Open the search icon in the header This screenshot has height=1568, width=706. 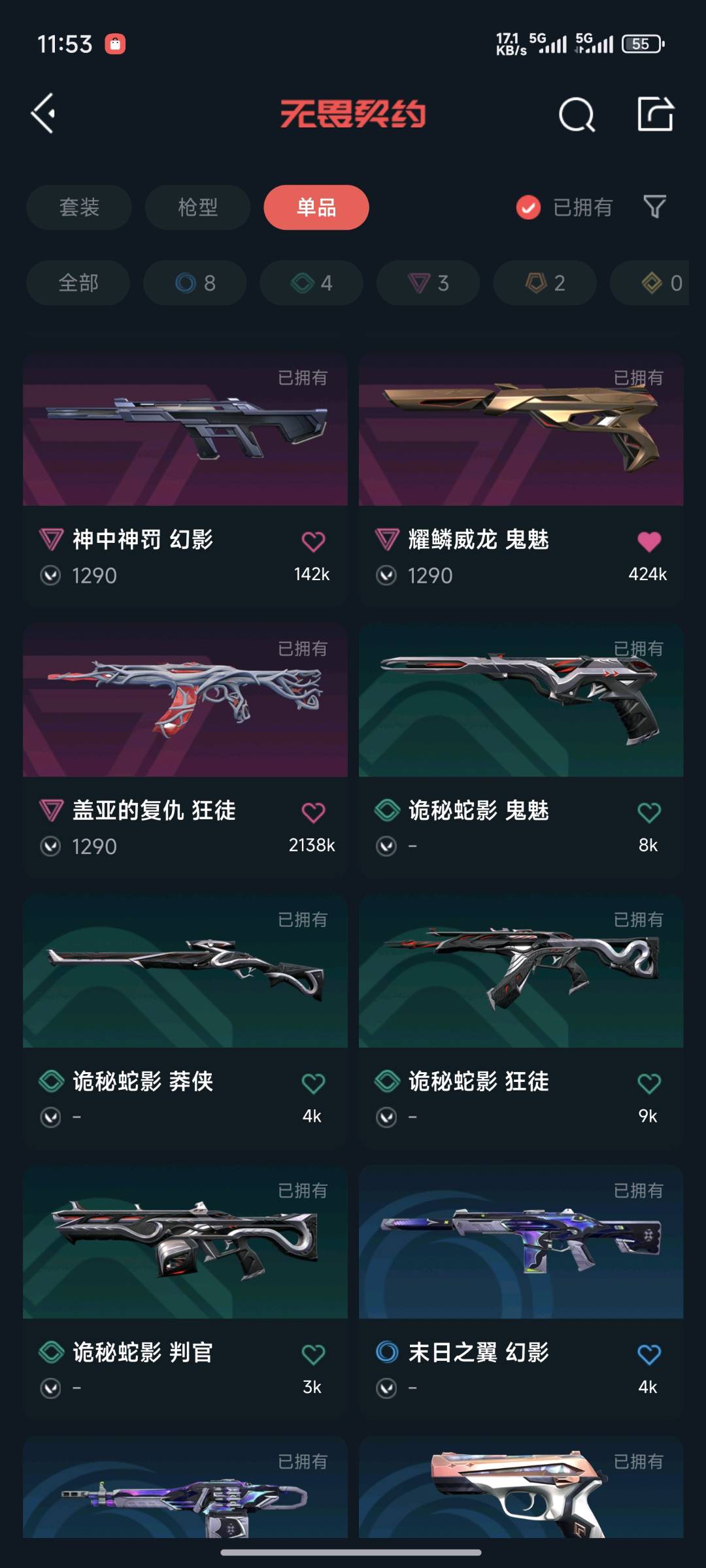click(x=577, y=115)
